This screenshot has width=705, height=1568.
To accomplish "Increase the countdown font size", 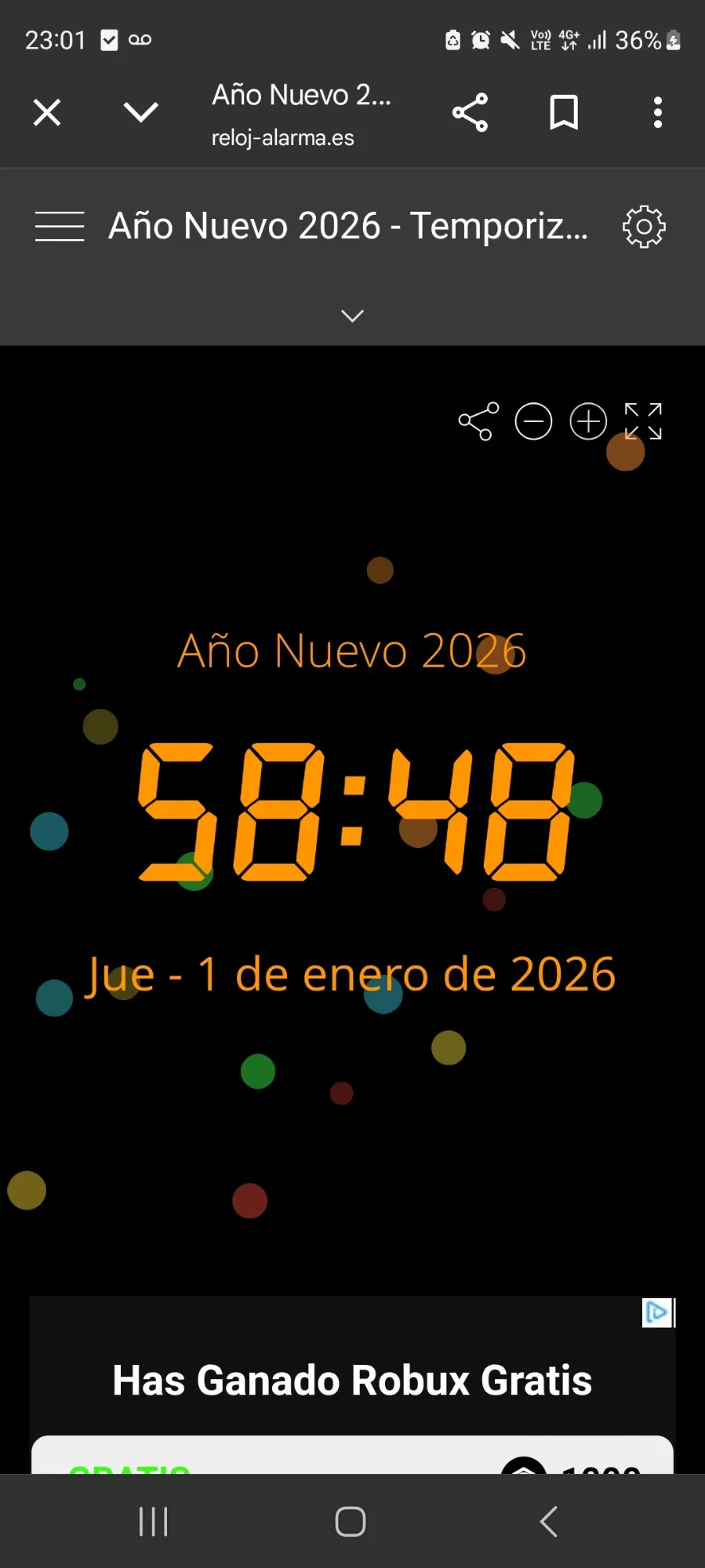I will point(588,422).
